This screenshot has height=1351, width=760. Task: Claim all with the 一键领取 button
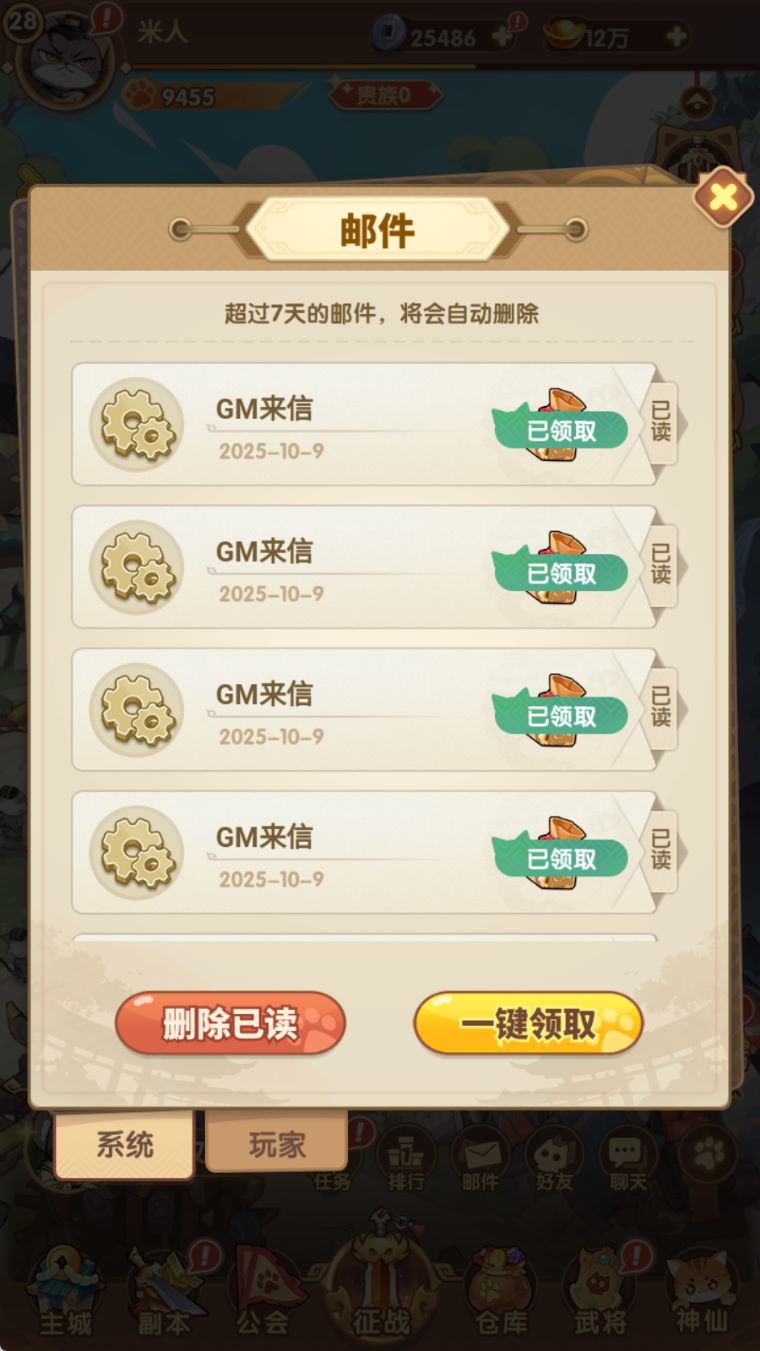pos(528,1023)
